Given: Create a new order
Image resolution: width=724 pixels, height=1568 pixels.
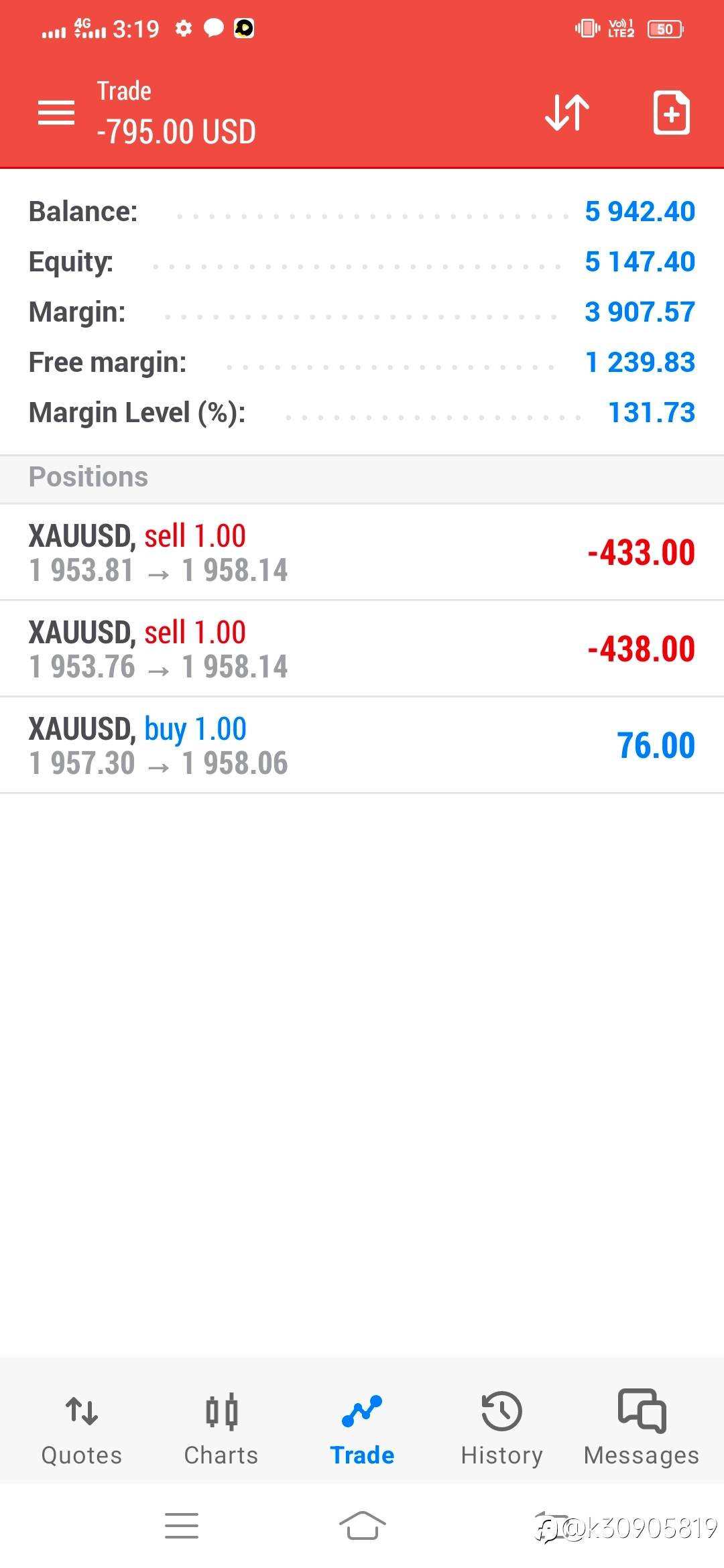Looking at the screenshot, I should 672,113.
